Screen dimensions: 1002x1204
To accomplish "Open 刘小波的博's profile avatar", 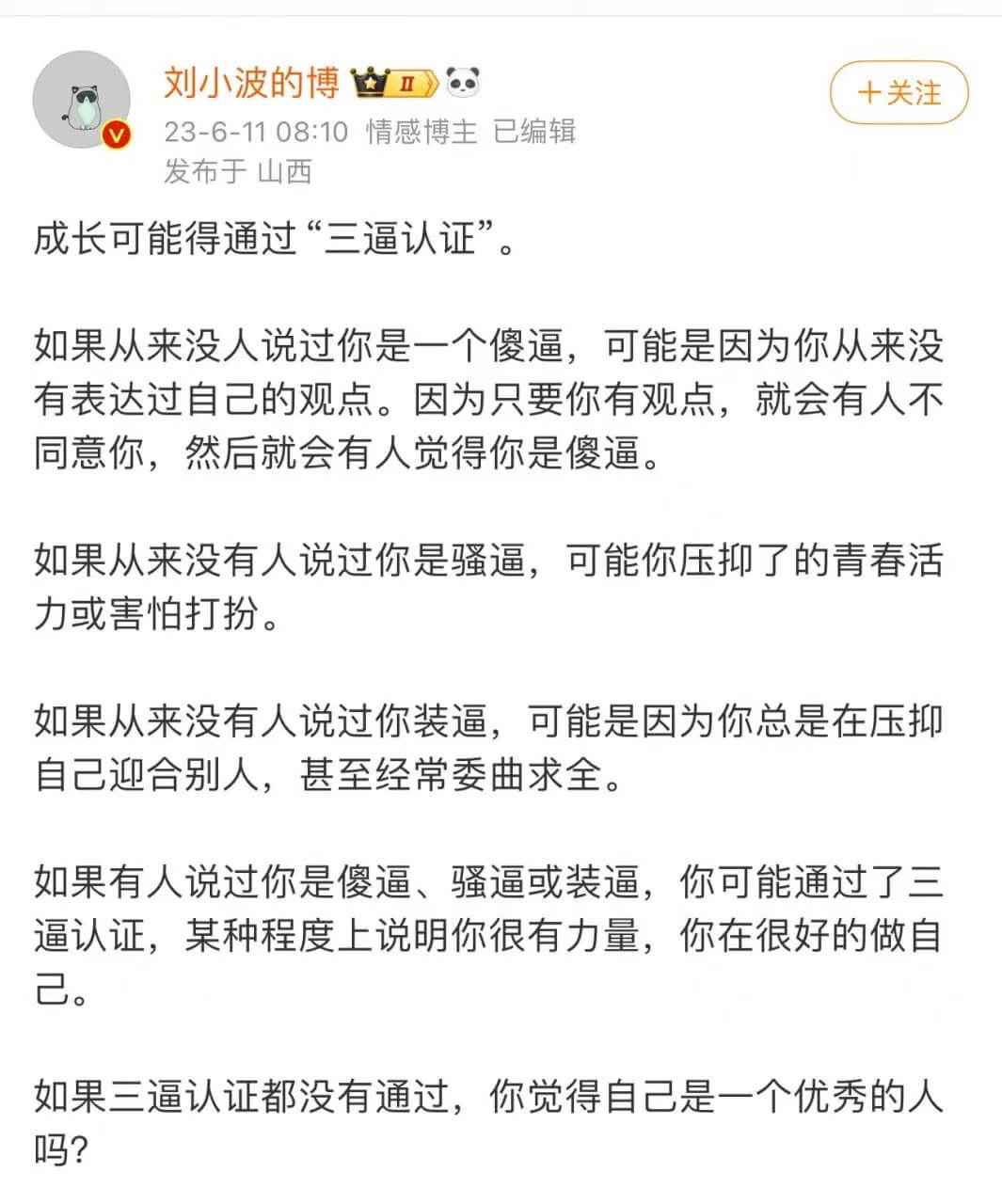I will [x=81, y=100].
